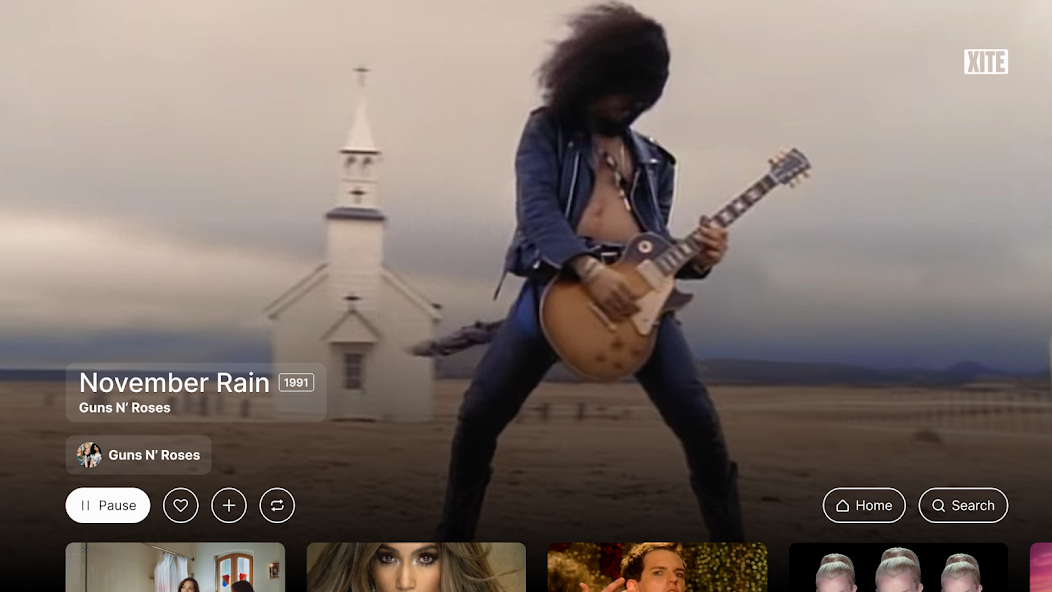Add the song using the plus icon

(x=229, y=505)
